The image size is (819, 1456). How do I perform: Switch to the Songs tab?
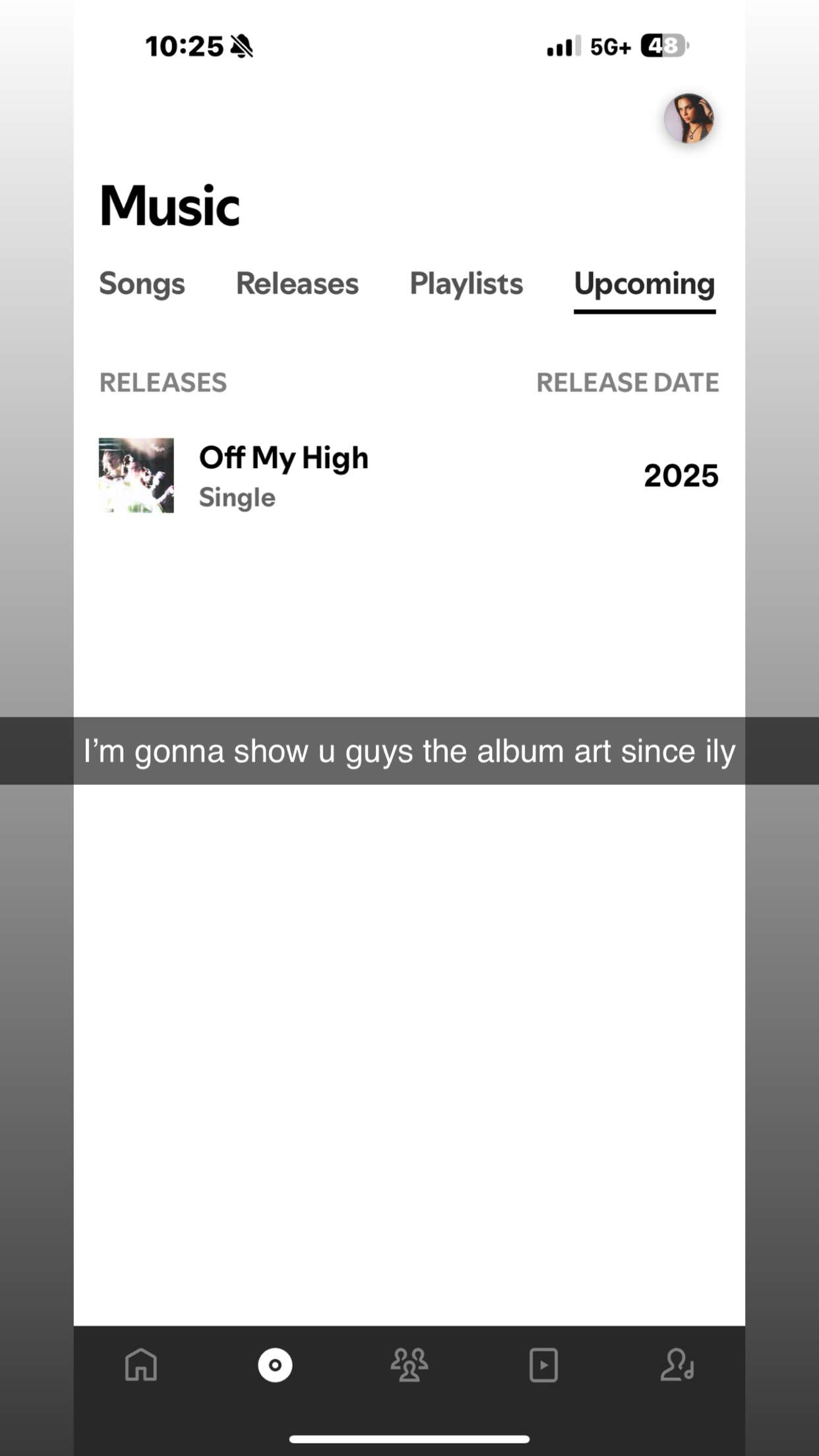click(x=141, y=285)
